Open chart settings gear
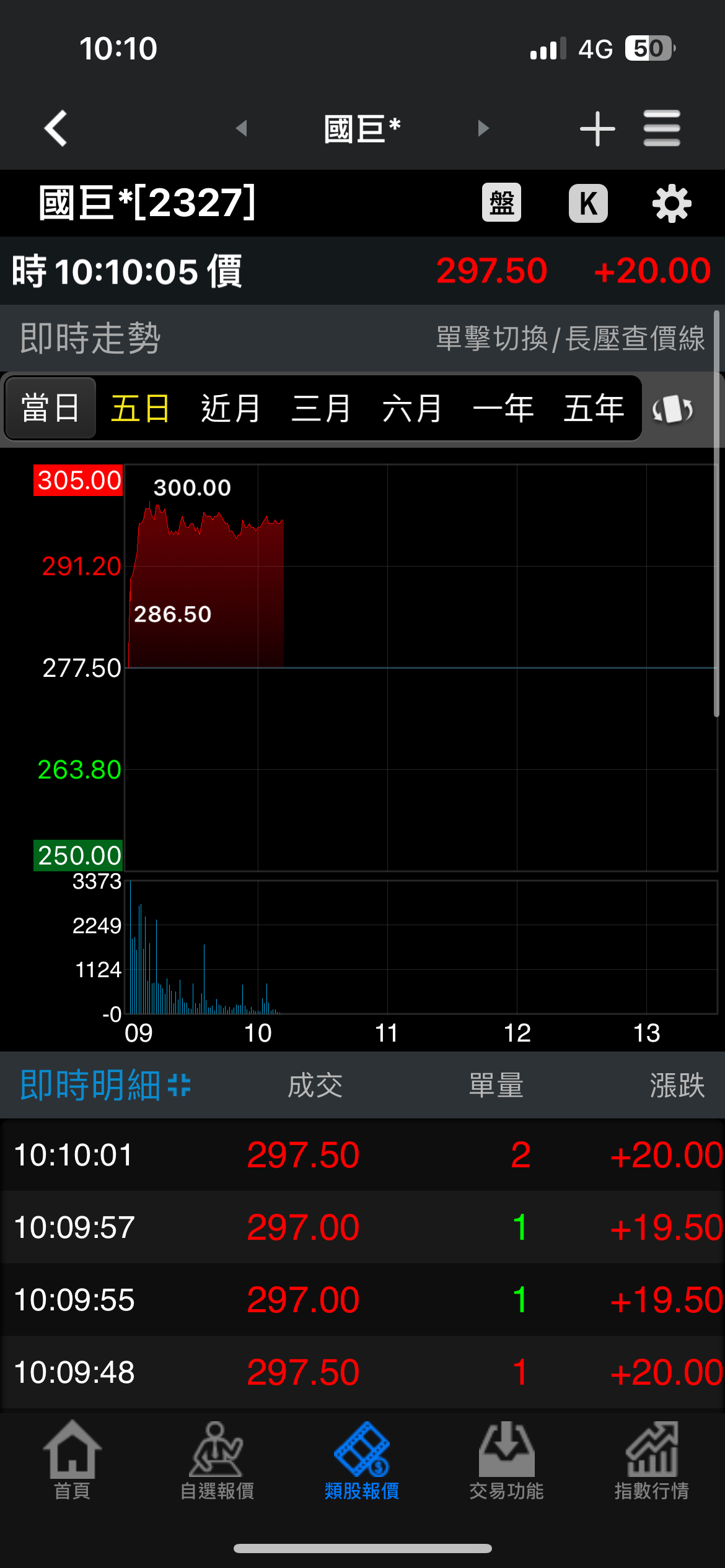Image resolution: width=725 pixels, height=1568 pixels. click(x=672, y=203)
